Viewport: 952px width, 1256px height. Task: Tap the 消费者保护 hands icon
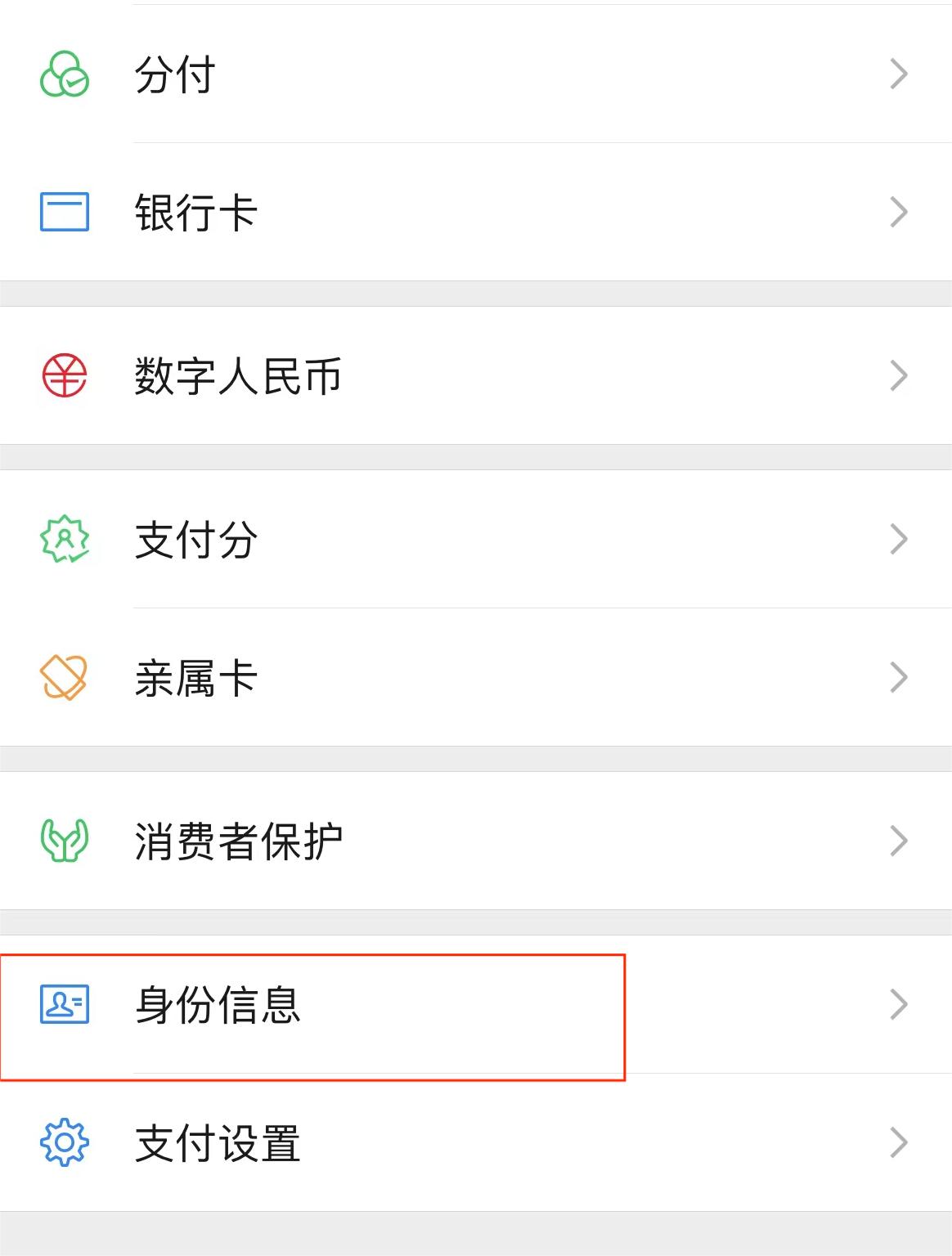(64, 840)
